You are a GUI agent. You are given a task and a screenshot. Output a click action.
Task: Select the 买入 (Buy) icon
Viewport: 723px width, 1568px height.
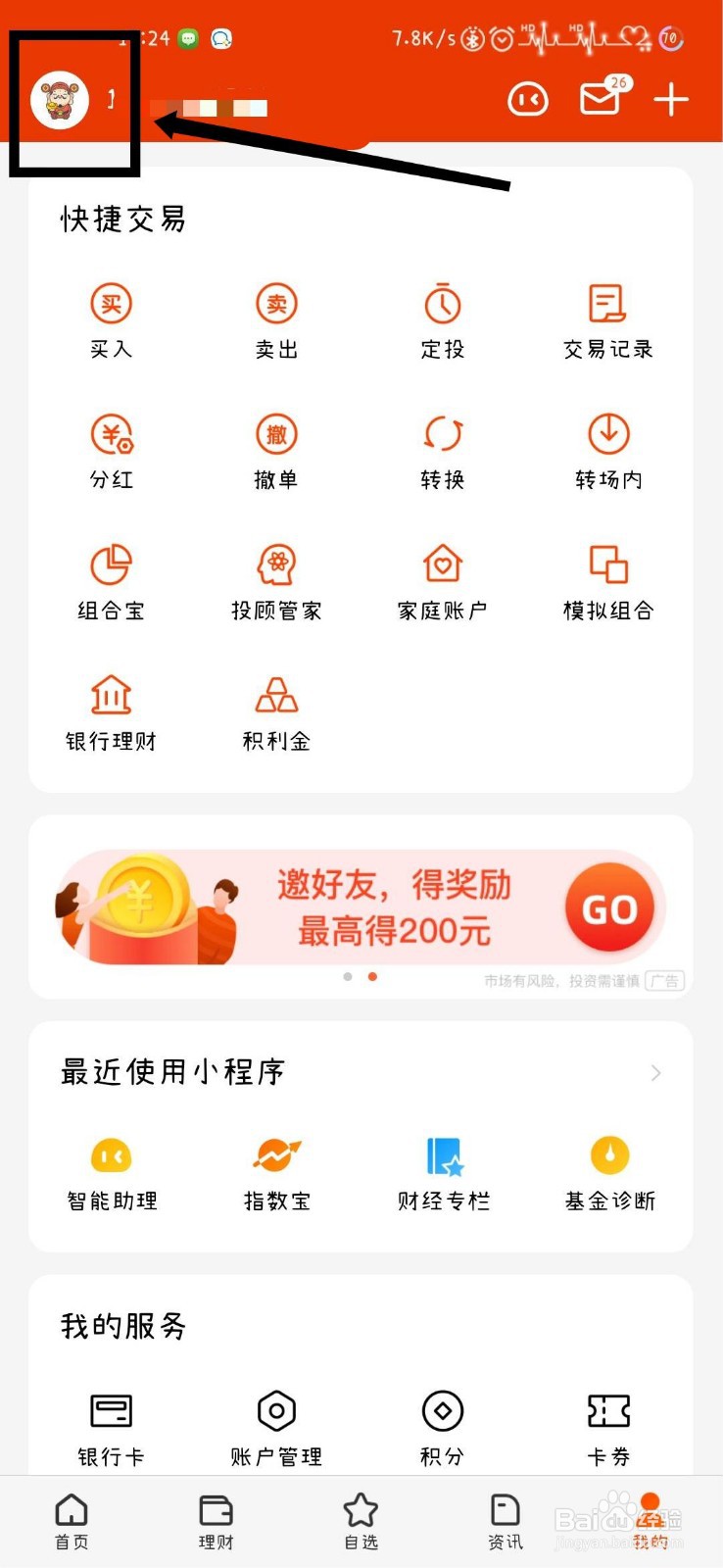pyautogui.click(x=111, y=304)
